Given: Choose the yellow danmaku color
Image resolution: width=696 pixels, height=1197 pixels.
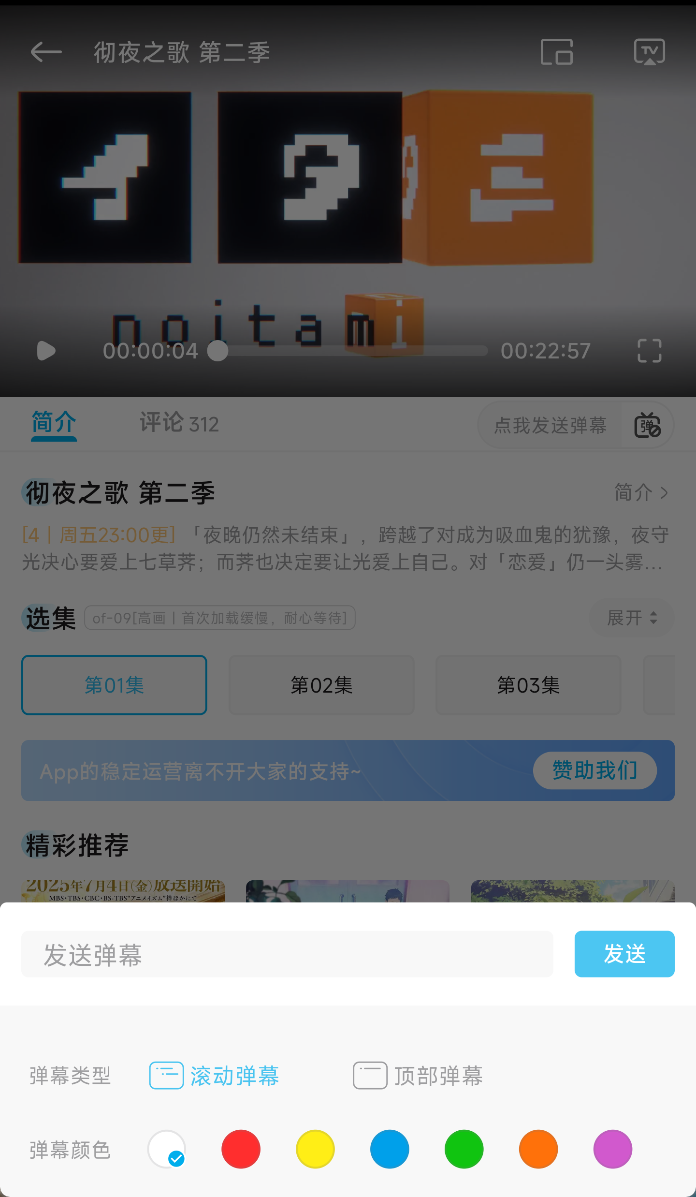Looking at the screenshot, I should point(315,1149).
